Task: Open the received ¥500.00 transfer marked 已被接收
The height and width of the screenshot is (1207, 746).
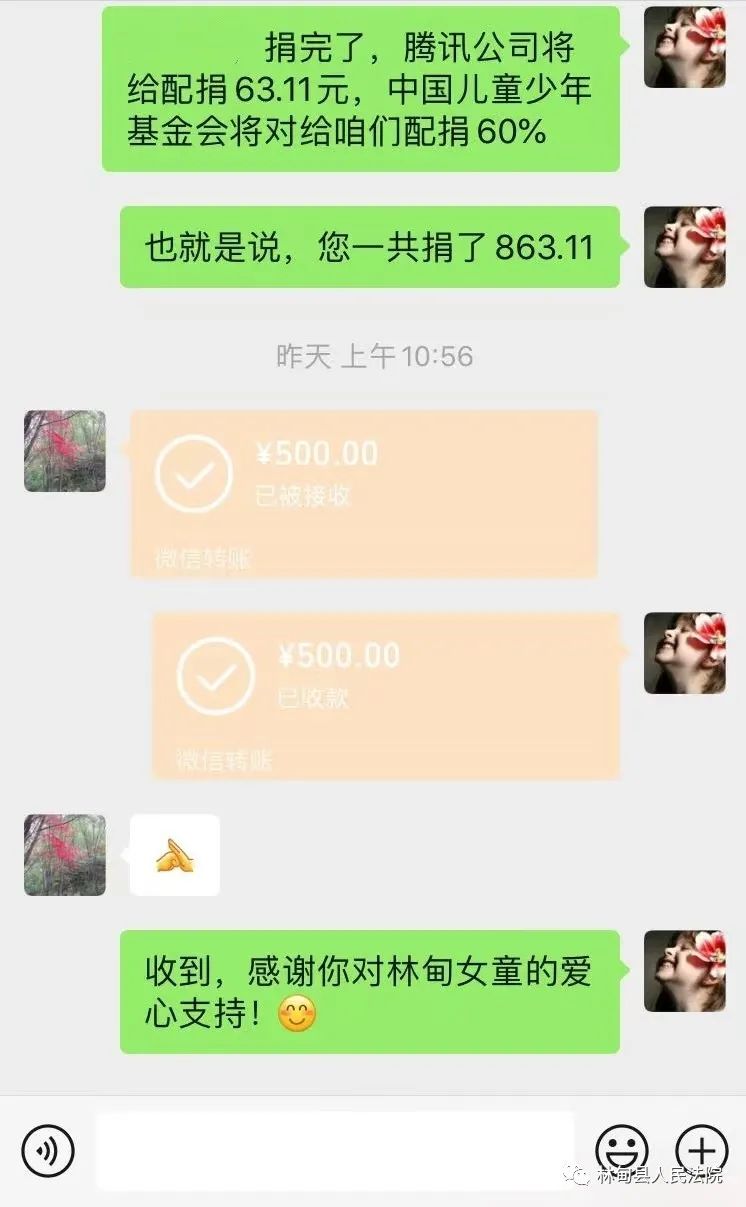Action: [364, 493]
